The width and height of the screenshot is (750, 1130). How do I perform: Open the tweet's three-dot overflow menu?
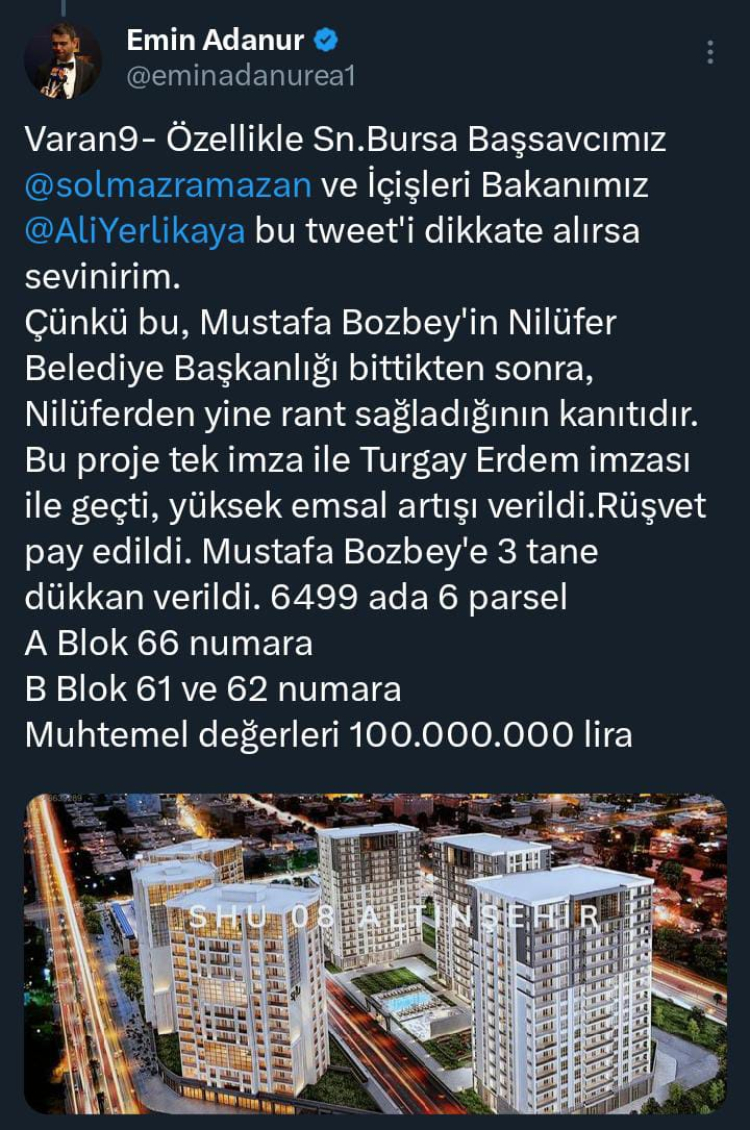click(x=709, y=53)
